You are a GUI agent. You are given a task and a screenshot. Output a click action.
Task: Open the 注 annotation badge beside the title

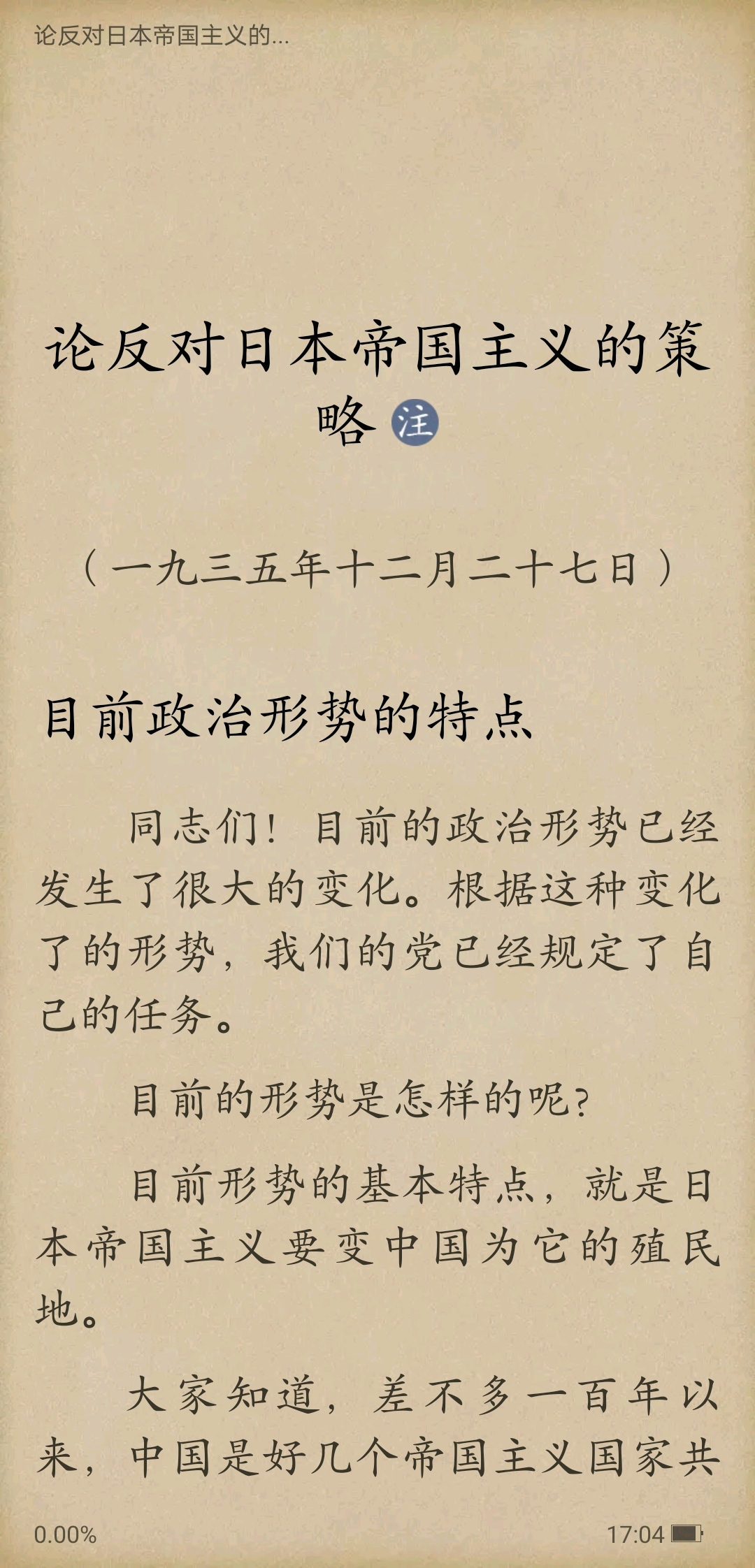[415, 423]
